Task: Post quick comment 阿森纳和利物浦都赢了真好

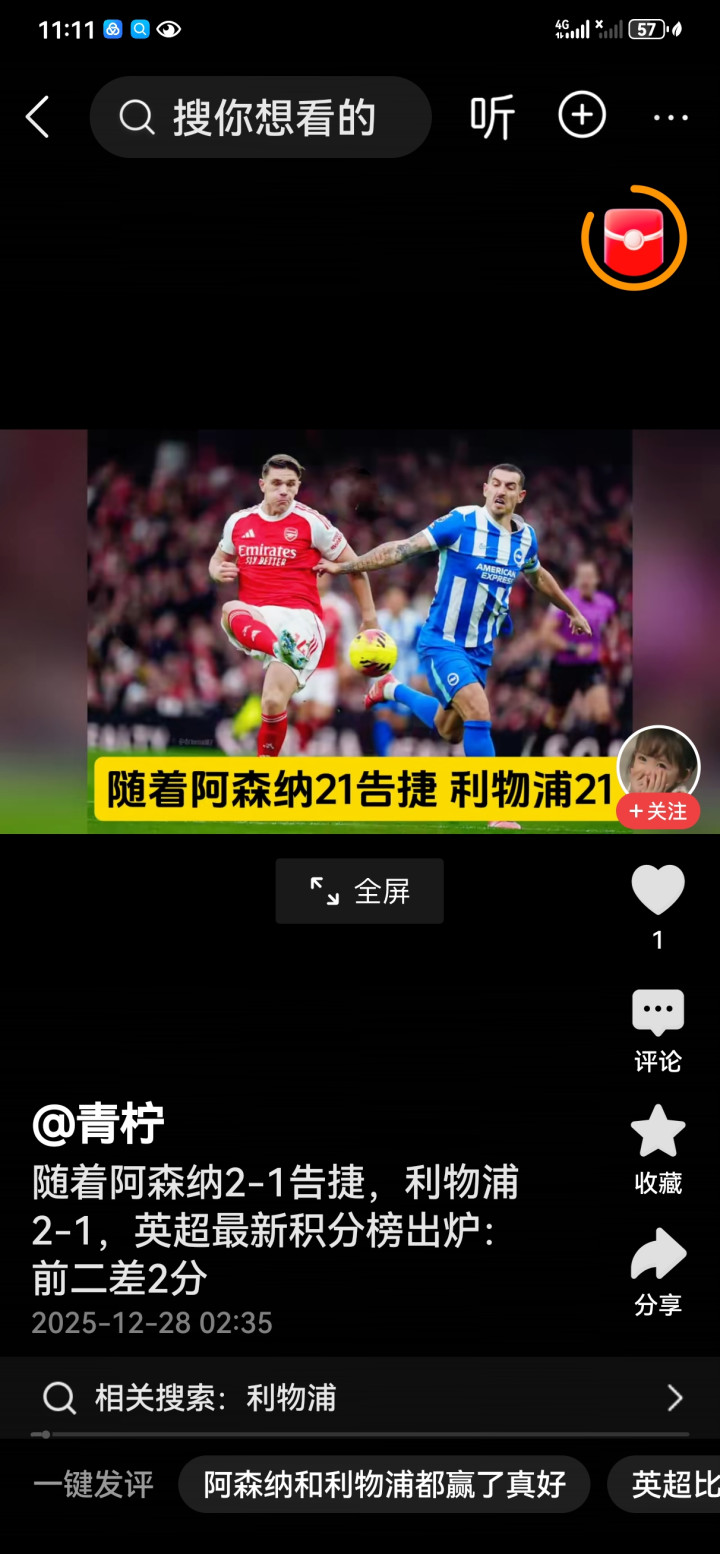Action: [x=384, y=1485]
